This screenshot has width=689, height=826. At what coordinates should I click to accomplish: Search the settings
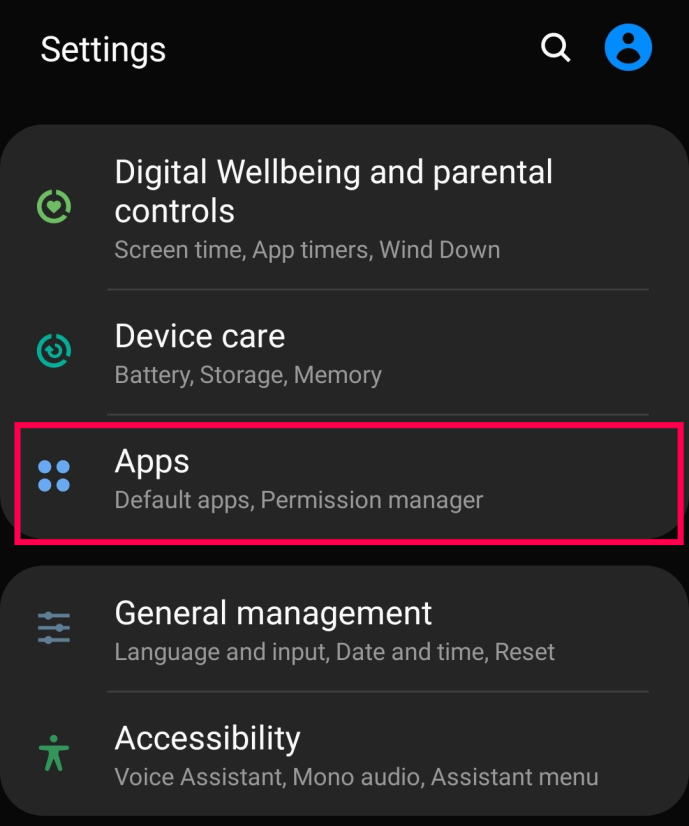555,48
